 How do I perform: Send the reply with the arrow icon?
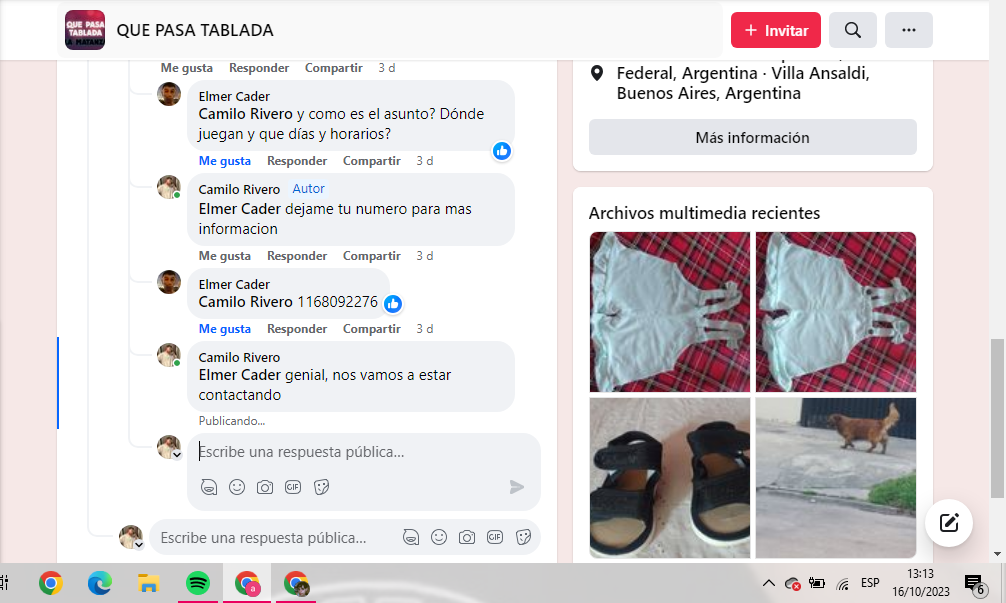coord(517,487)
